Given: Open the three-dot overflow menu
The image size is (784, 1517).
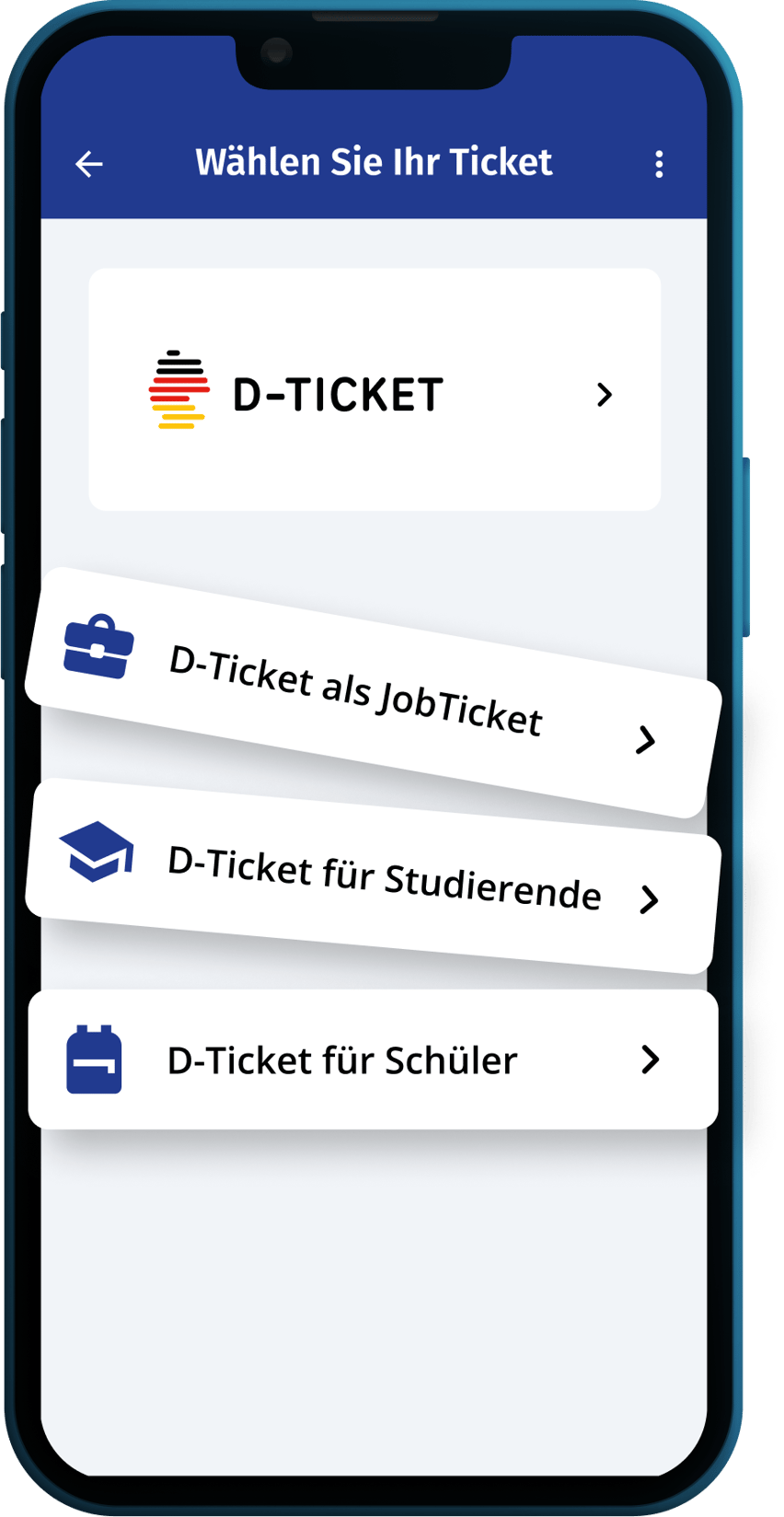Looking at the screenshot, I should tap(658, 163).
